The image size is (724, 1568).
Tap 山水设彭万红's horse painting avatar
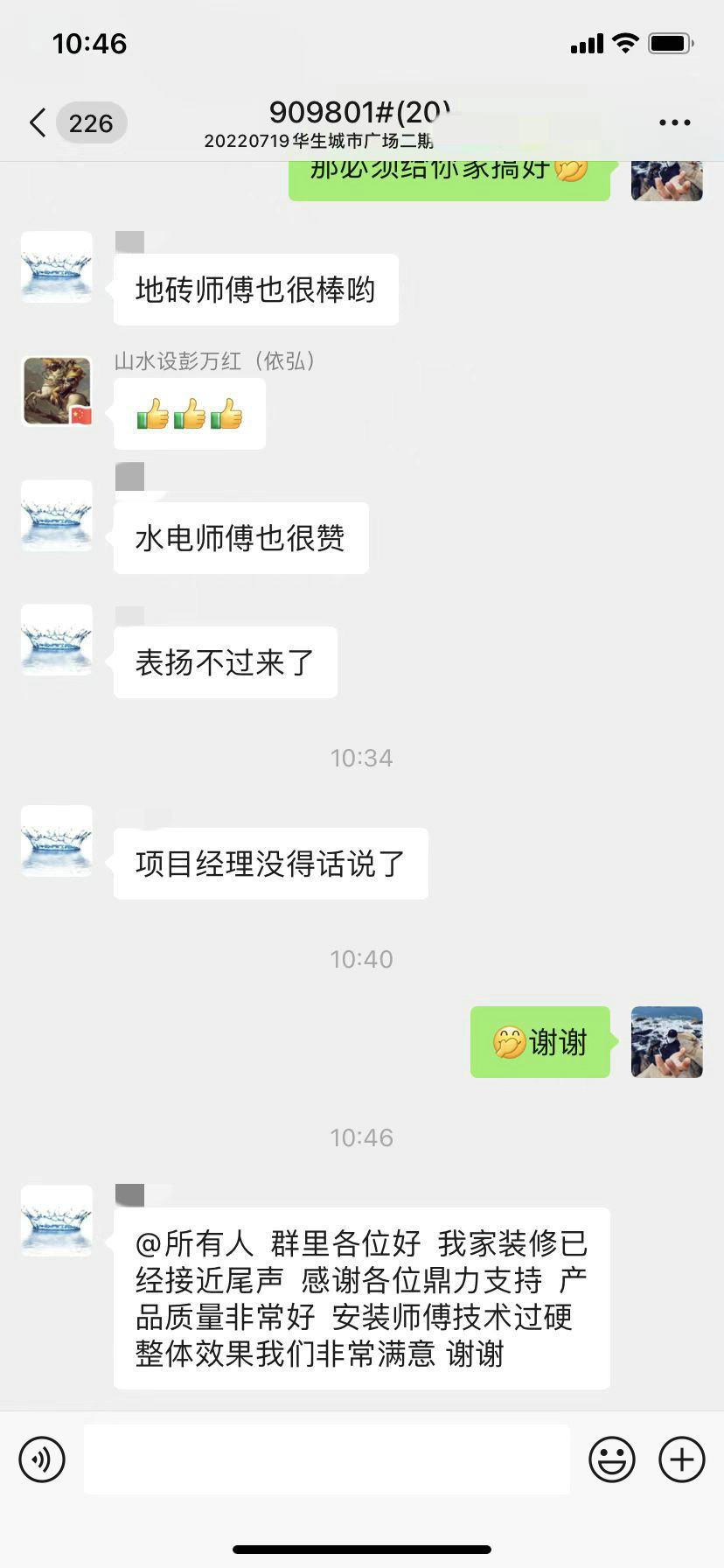point(56,391)
